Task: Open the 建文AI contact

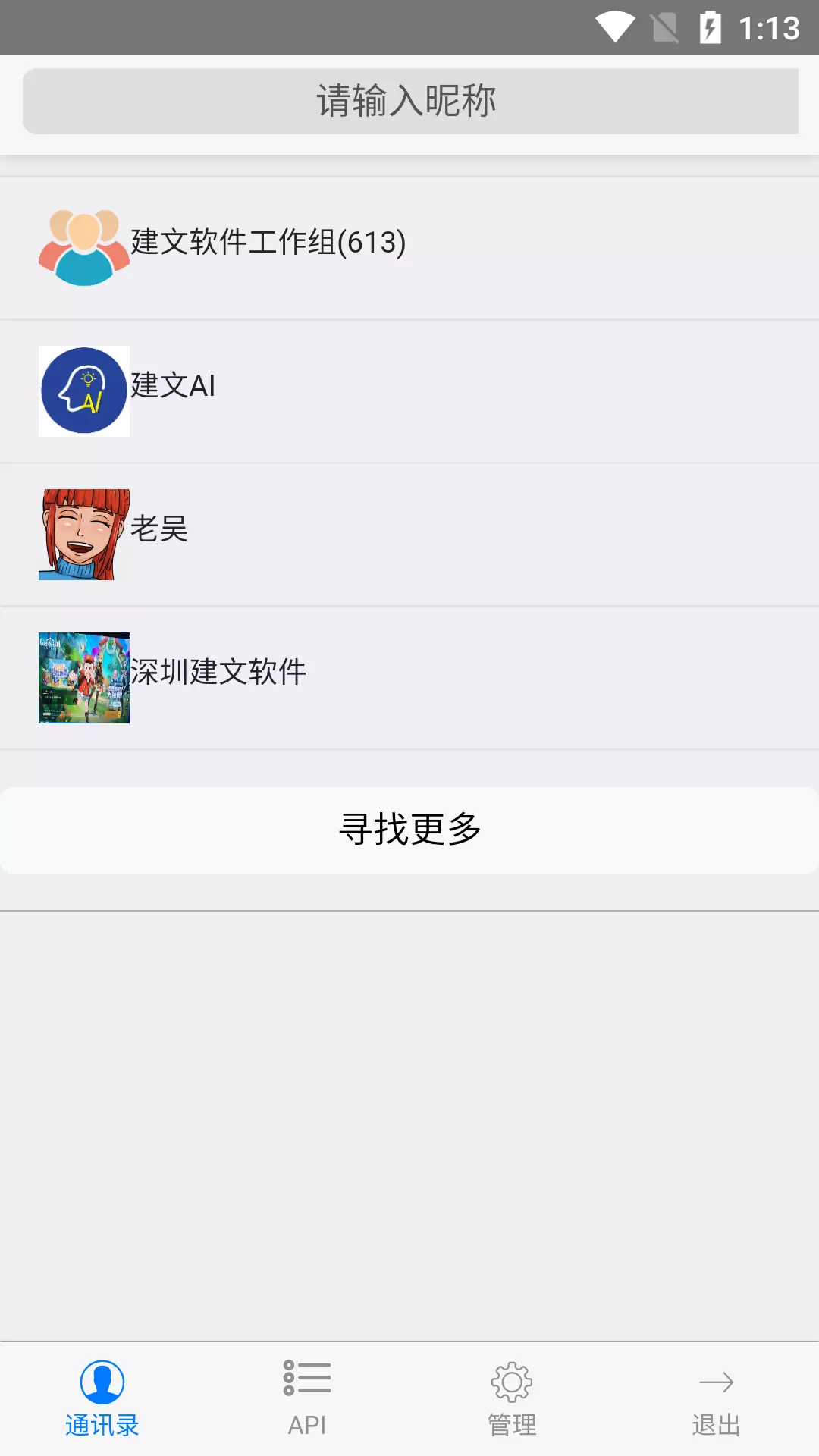Action: pyautogui.click(x=409, y=391)
